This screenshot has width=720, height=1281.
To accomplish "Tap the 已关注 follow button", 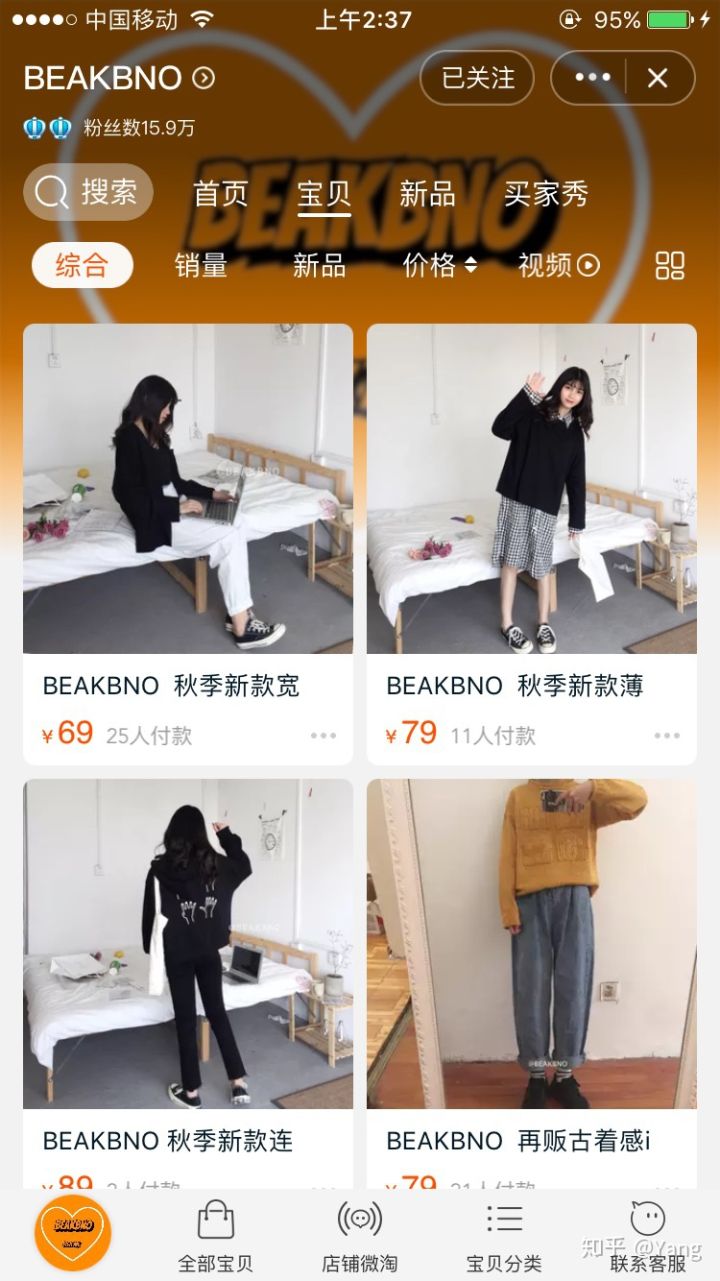I will pyautogui.click(x=477, y=78).
